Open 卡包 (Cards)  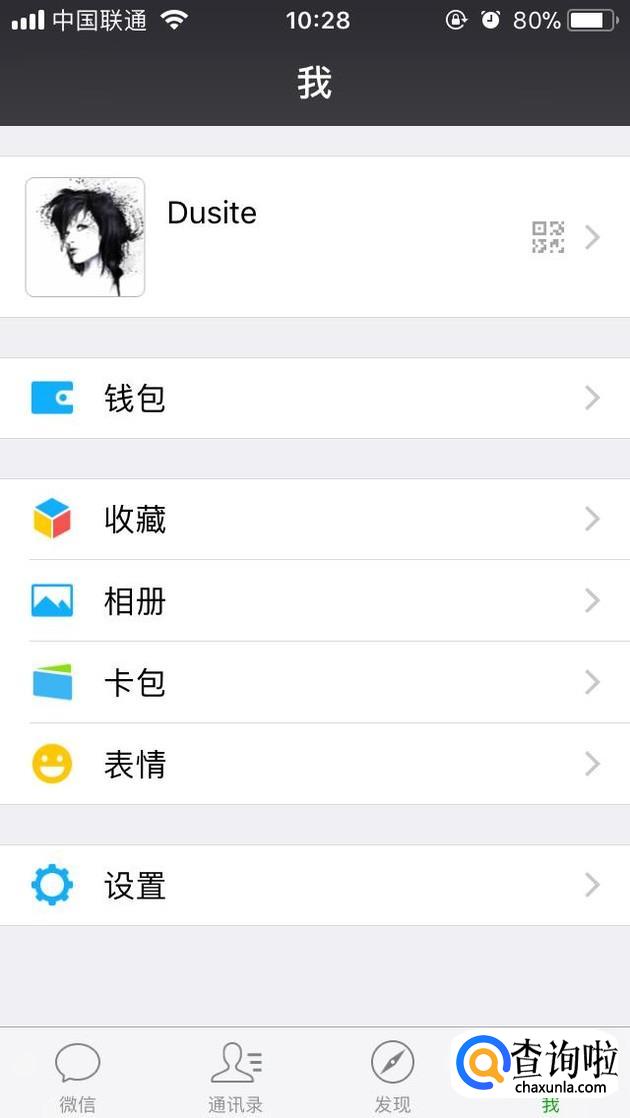point(315,683)
